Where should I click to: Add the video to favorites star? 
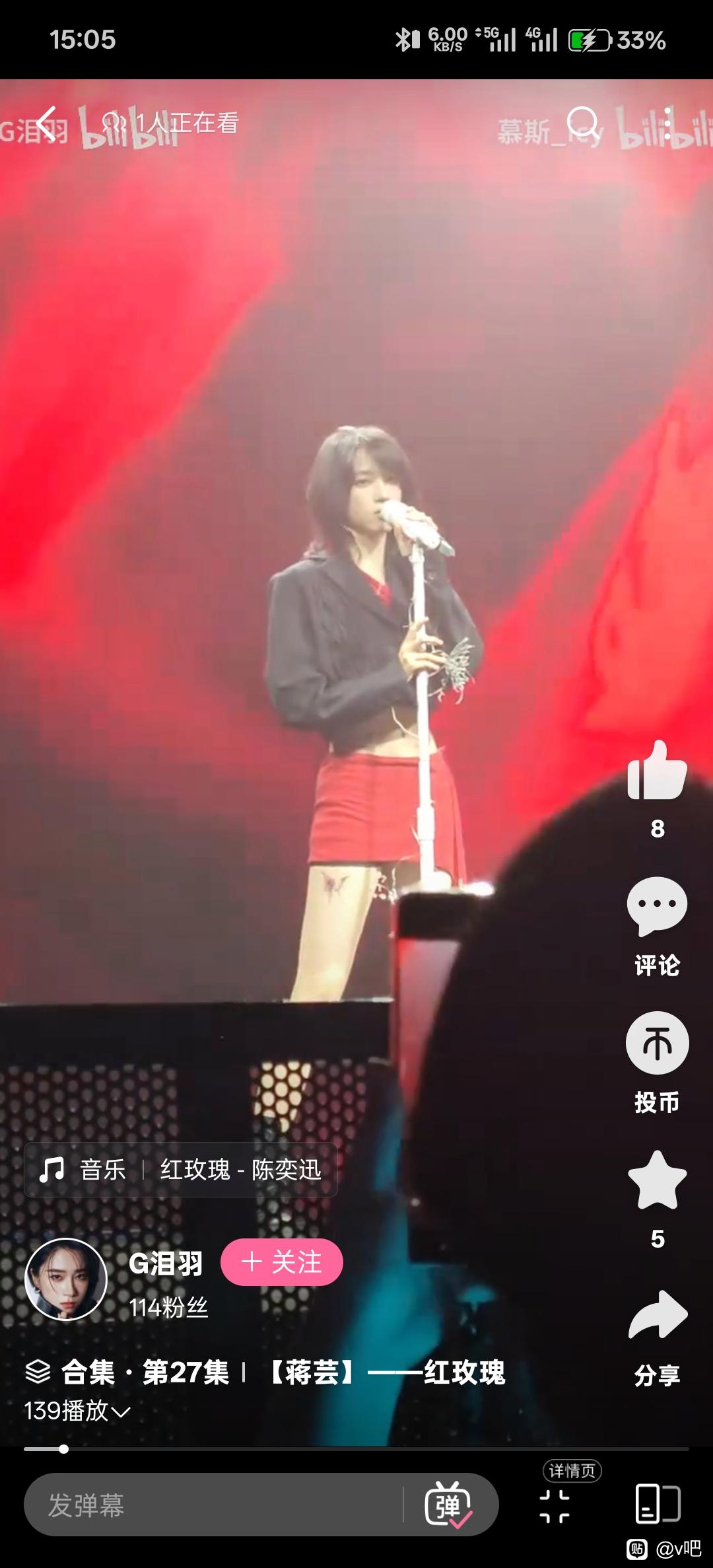[x=658, y=1180]
